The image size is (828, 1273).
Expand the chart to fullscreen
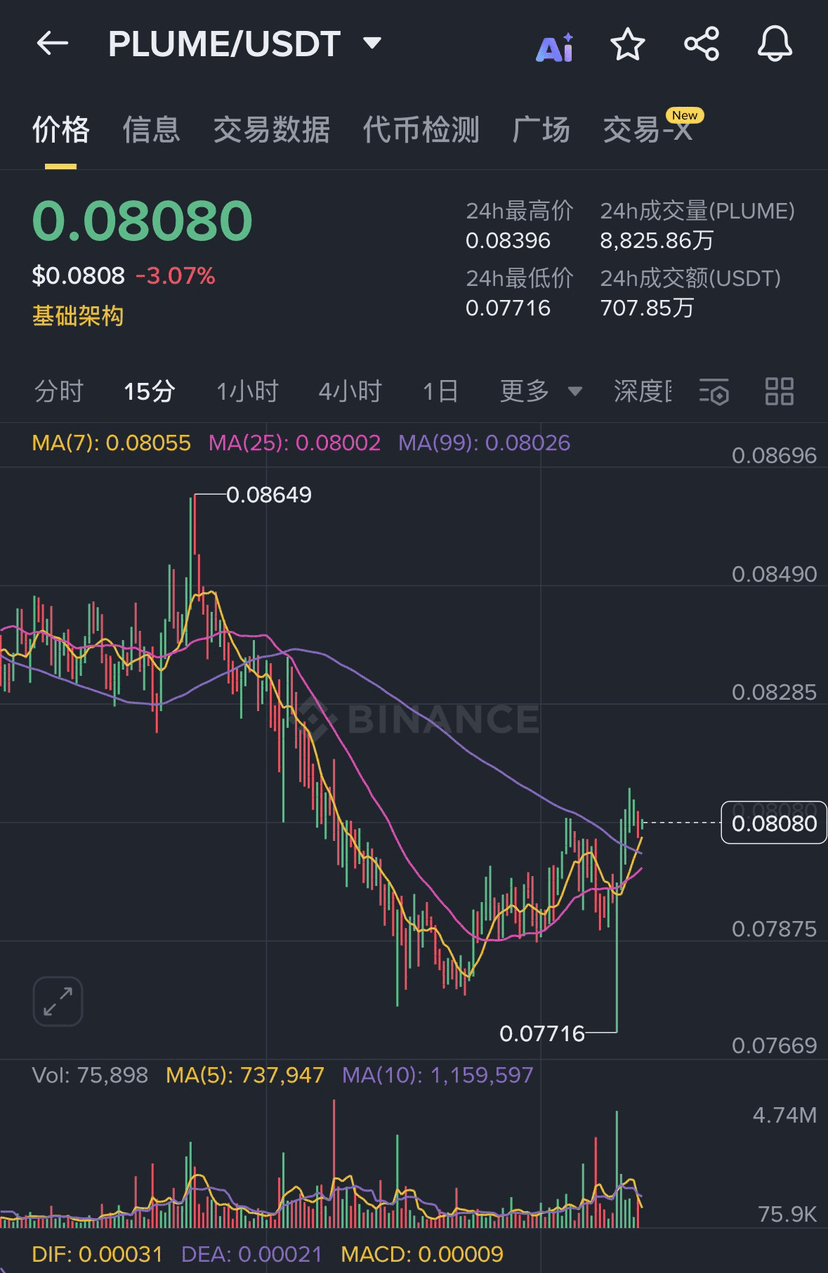[58, 1001]
